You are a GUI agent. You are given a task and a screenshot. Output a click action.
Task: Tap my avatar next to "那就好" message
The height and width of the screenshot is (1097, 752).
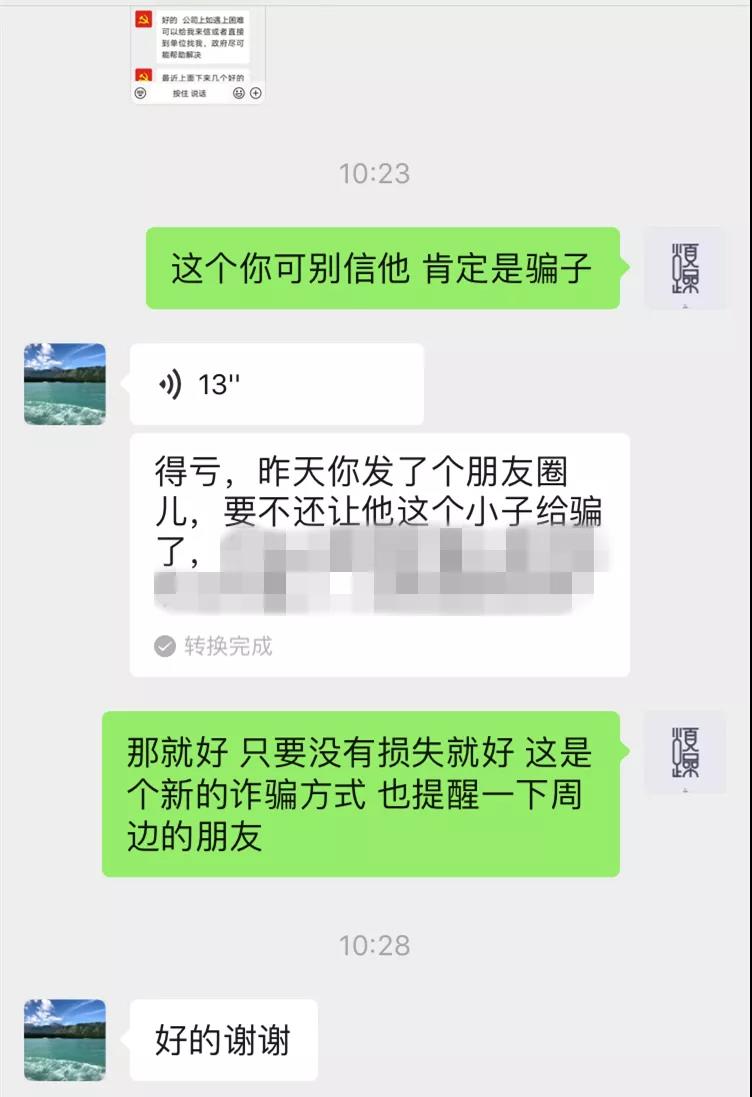(x=685, y=753)
